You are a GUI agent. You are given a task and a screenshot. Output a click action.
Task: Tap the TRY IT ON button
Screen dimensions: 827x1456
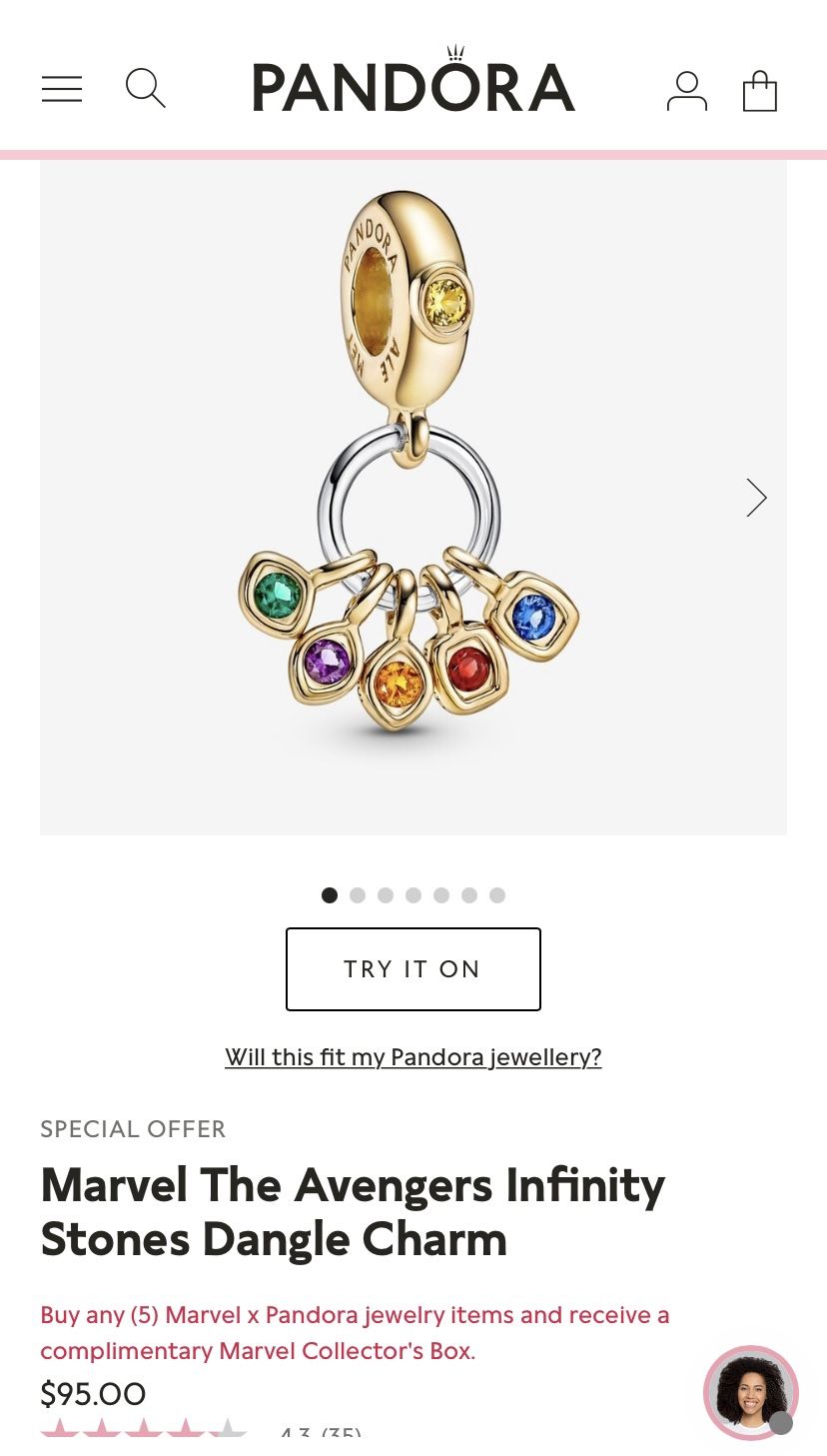(413, 969)
